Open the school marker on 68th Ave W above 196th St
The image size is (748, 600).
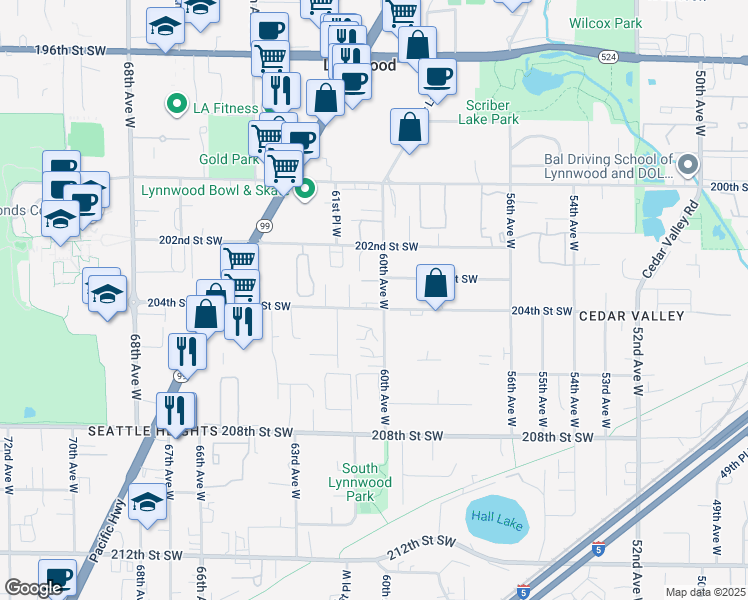click(x=166, y=27)
